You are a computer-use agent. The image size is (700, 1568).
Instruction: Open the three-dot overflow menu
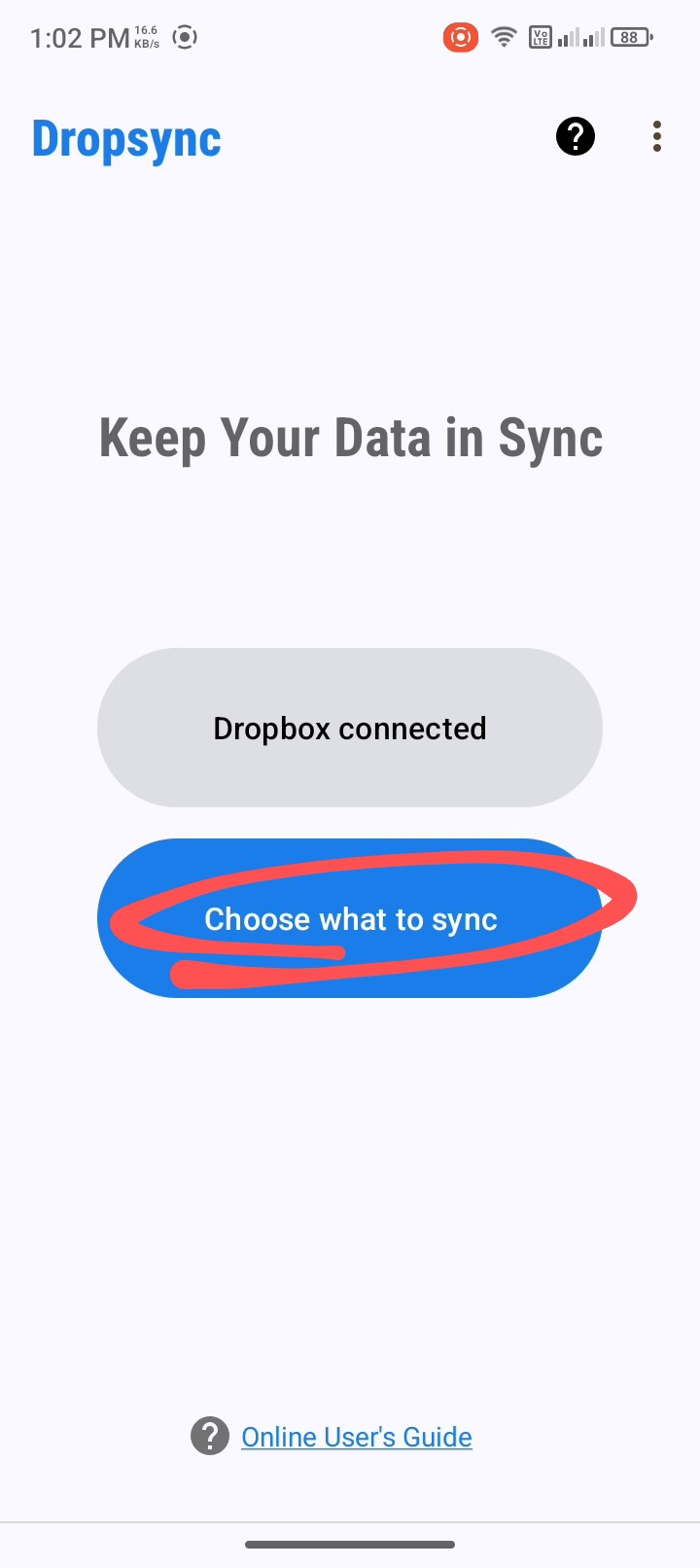(657, 136)
